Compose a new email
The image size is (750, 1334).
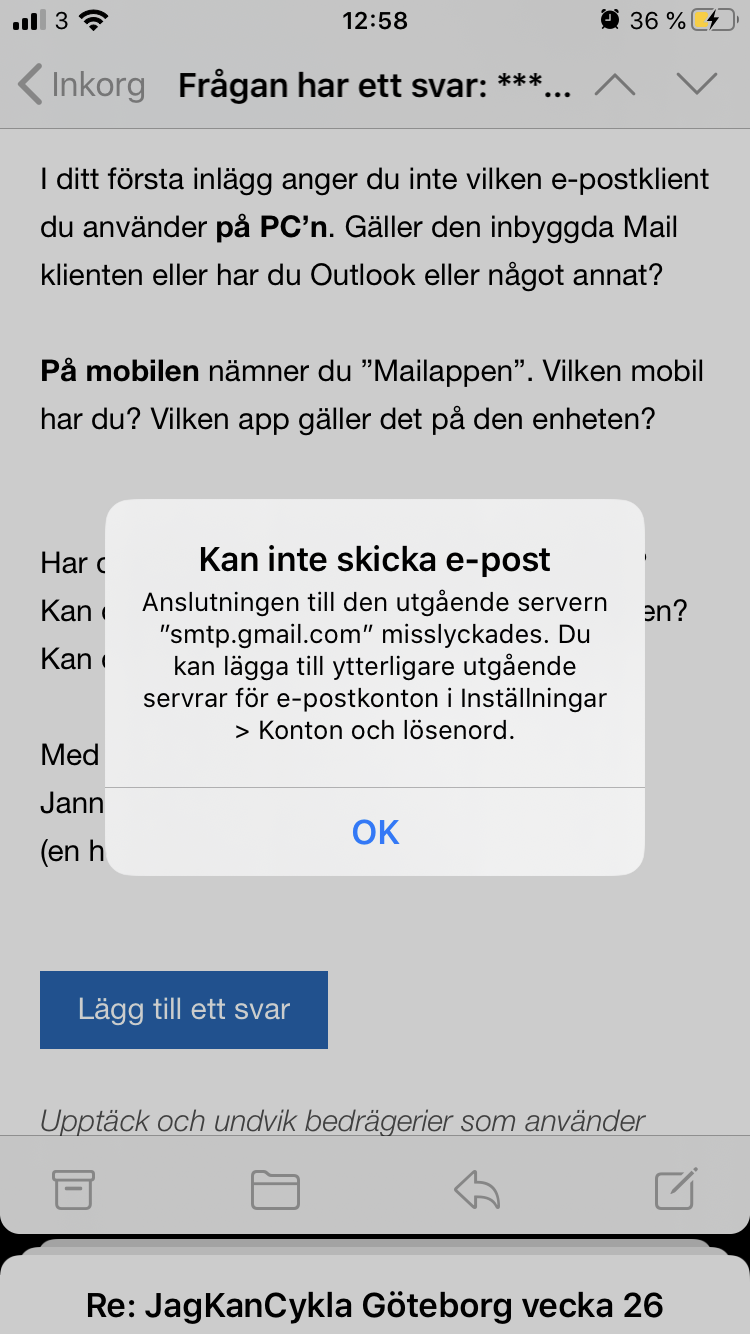[675, 1189]
